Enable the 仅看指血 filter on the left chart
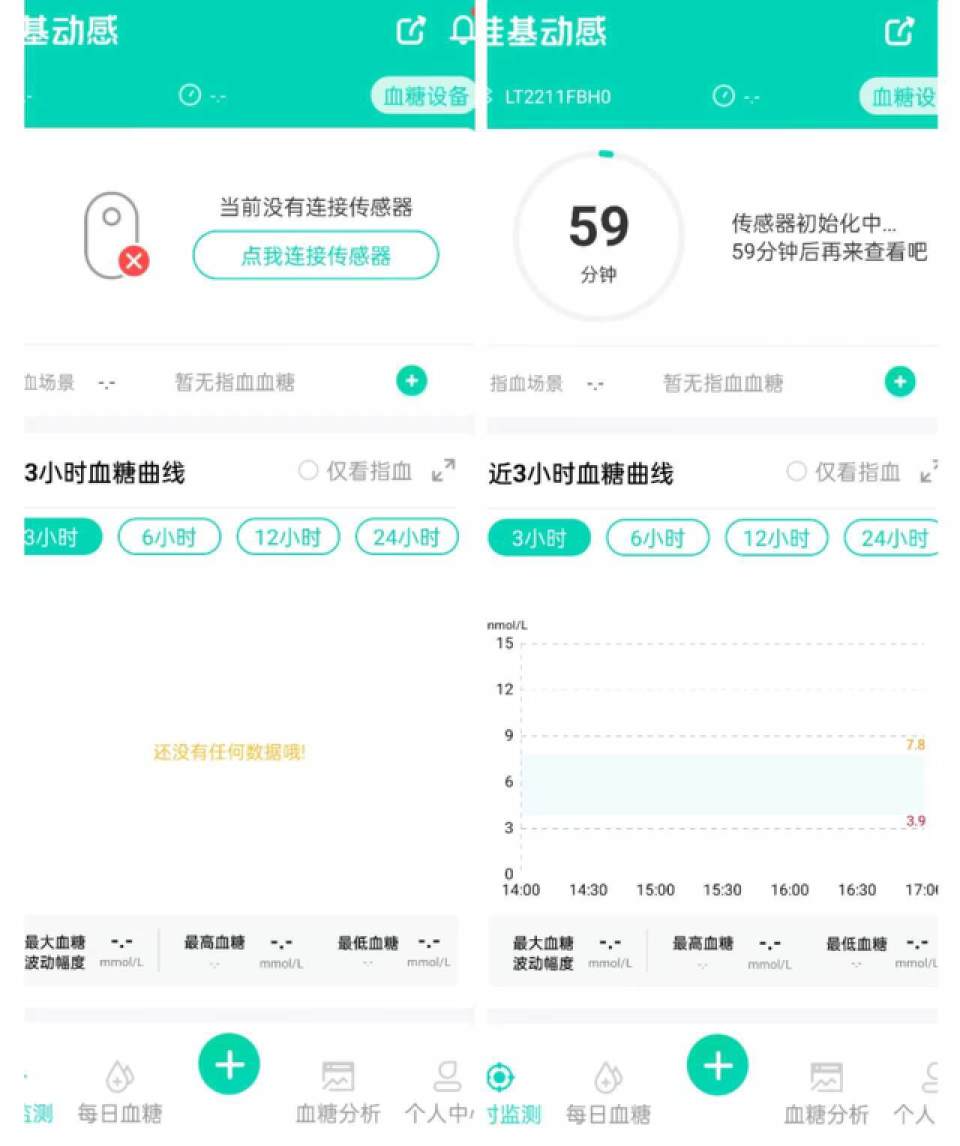Image resolution: width=960 pixels, height=1146 pixels. click(x=308, y=471)
